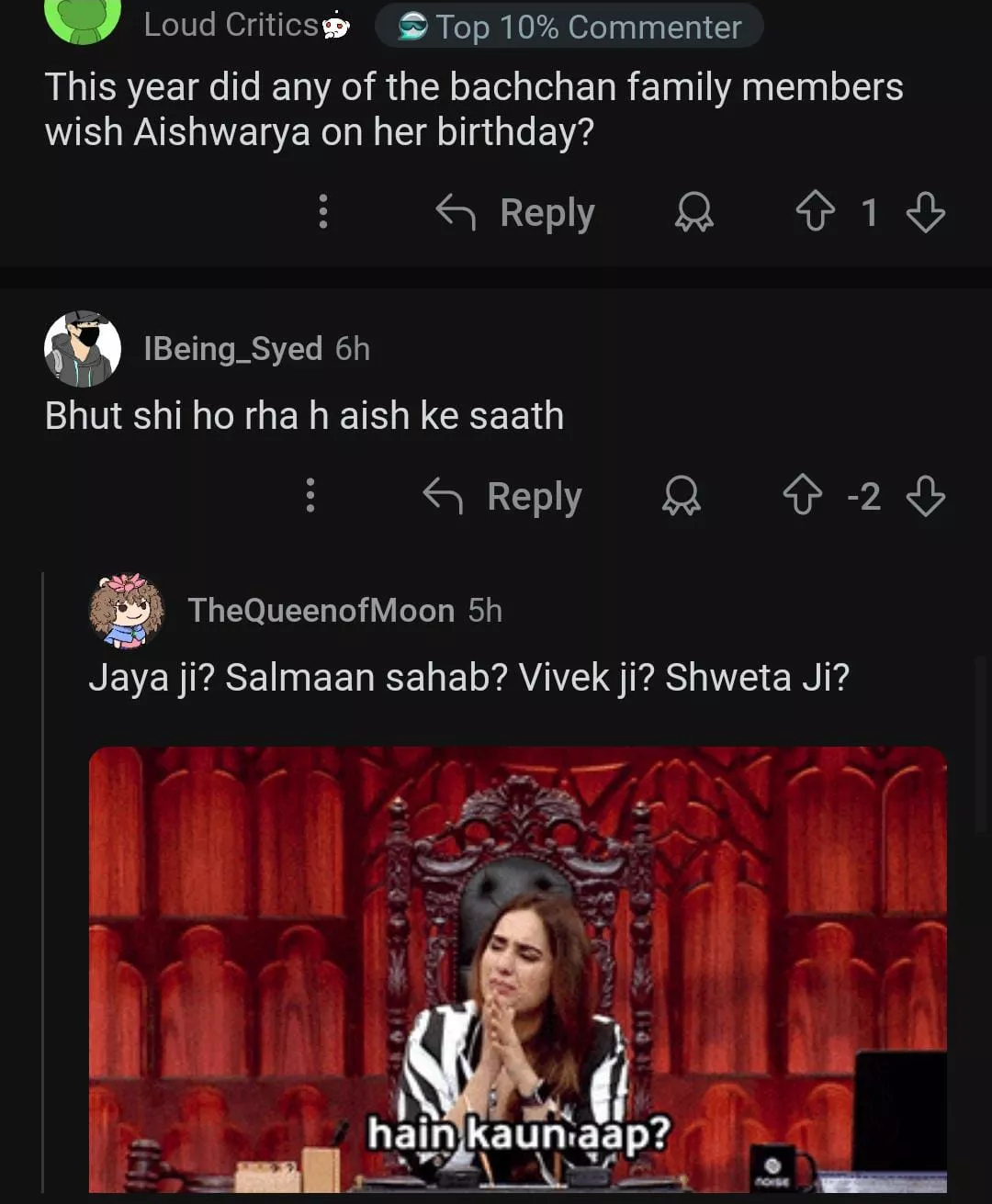Upvote the Bachchan family birthday comment
The height and width of the screenshot is (1204, 992).
click(x=815, y=212)
